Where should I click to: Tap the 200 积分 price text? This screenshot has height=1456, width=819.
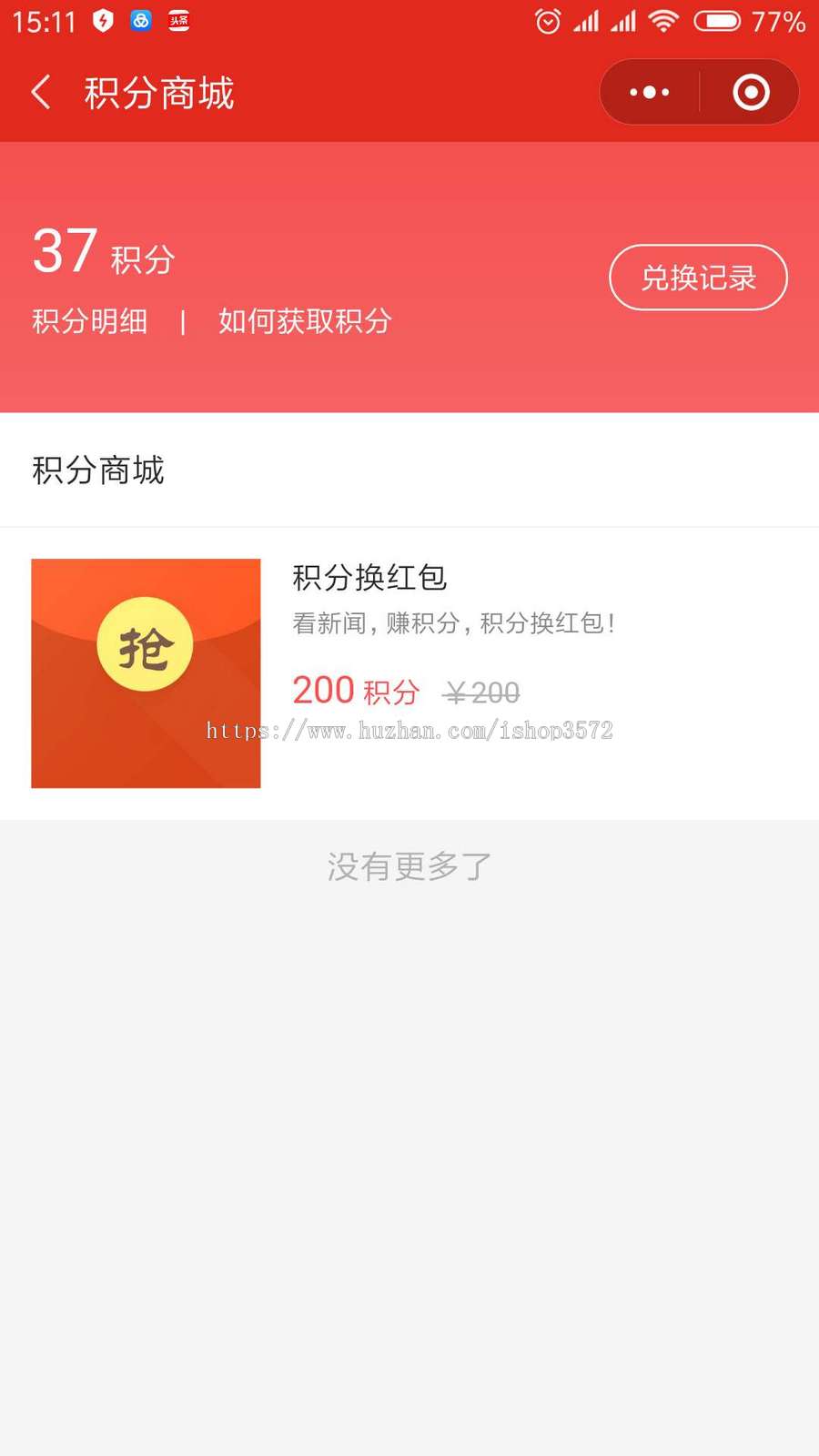click(355, 692)
